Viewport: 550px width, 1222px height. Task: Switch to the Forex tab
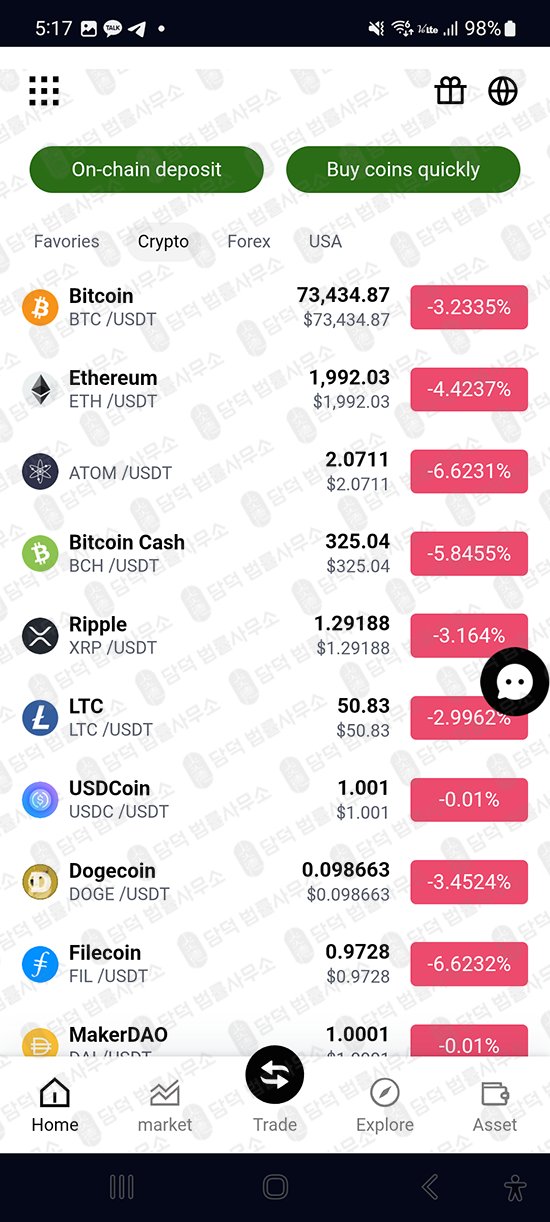click(x=249, y=241)
